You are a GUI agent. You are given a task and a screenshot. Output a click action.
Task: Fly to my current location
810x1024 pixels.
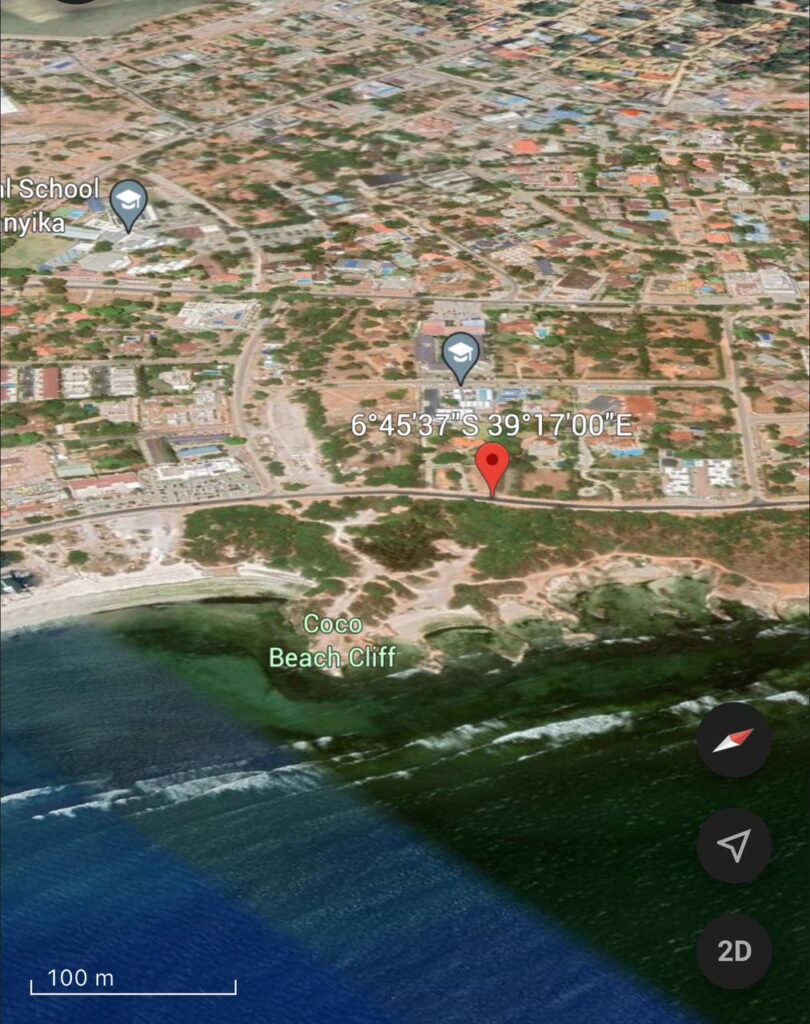pos(734,846)
